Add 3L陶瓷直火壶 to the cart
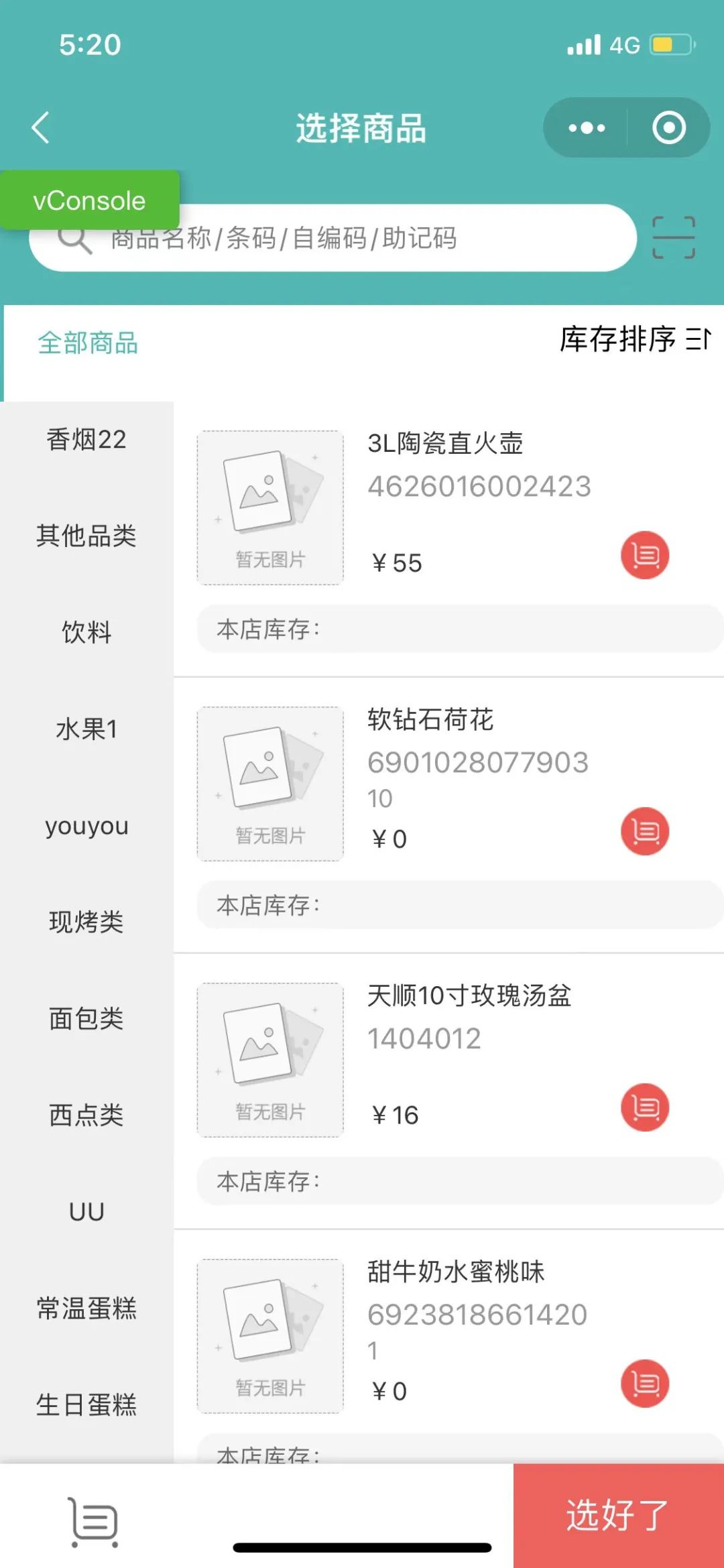The height and width of the screenshot is (1568, 724). point(645,555)
